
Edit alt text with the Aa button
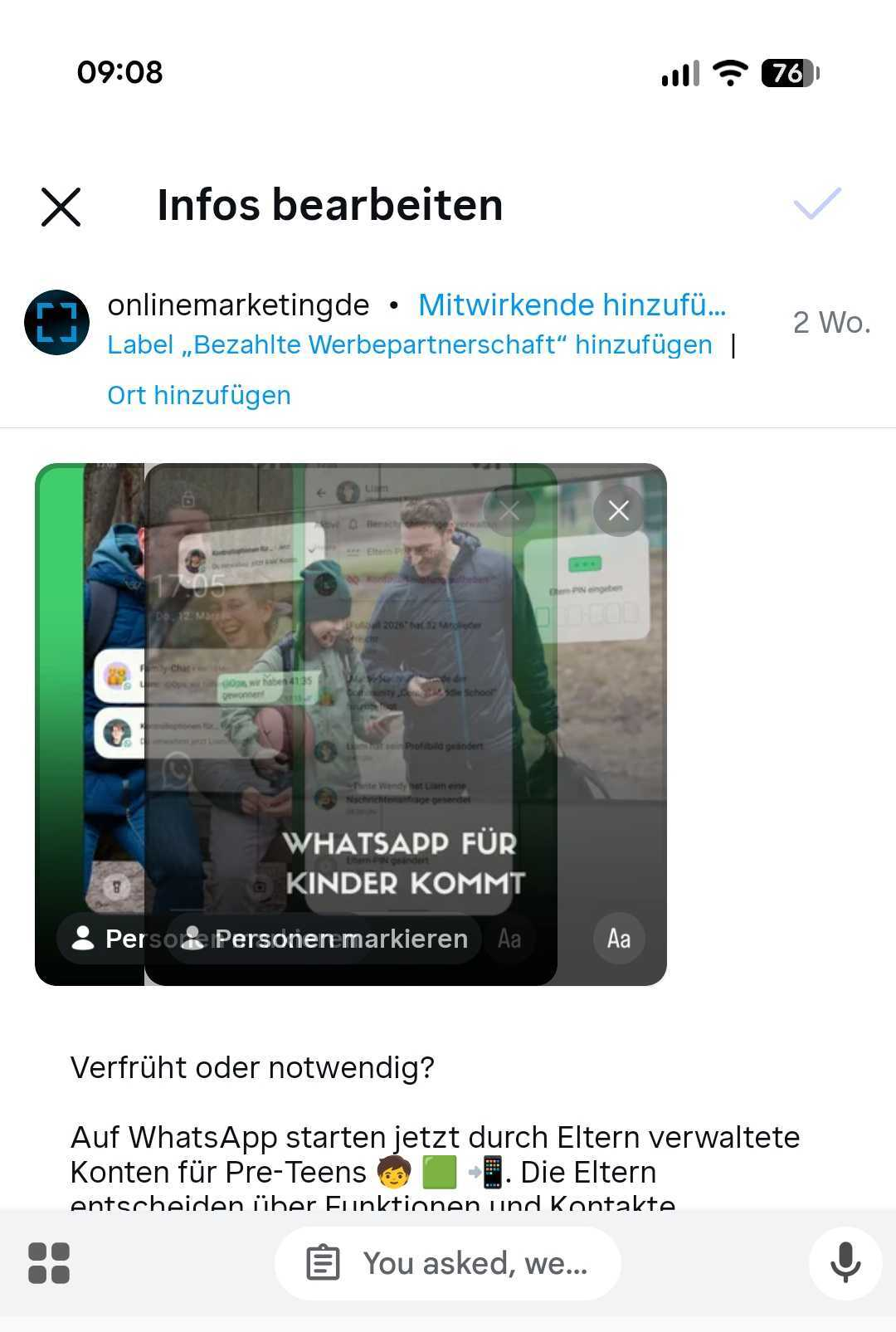(618, 939)
